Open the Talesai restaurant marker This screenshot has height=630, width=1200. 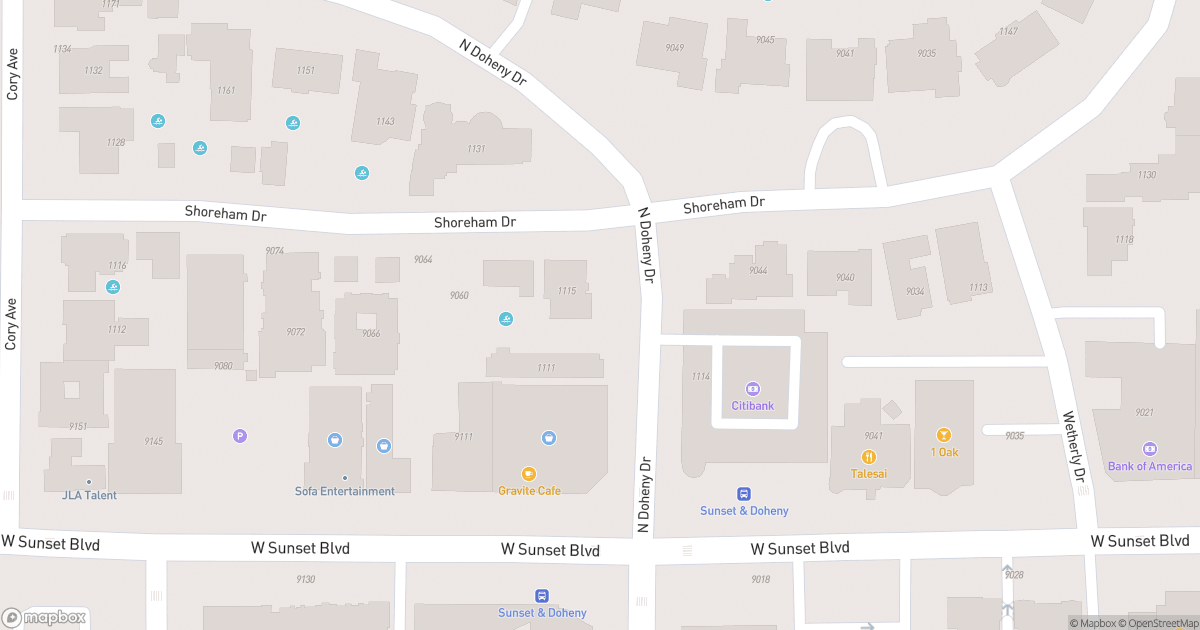click(x=869, y=457)
